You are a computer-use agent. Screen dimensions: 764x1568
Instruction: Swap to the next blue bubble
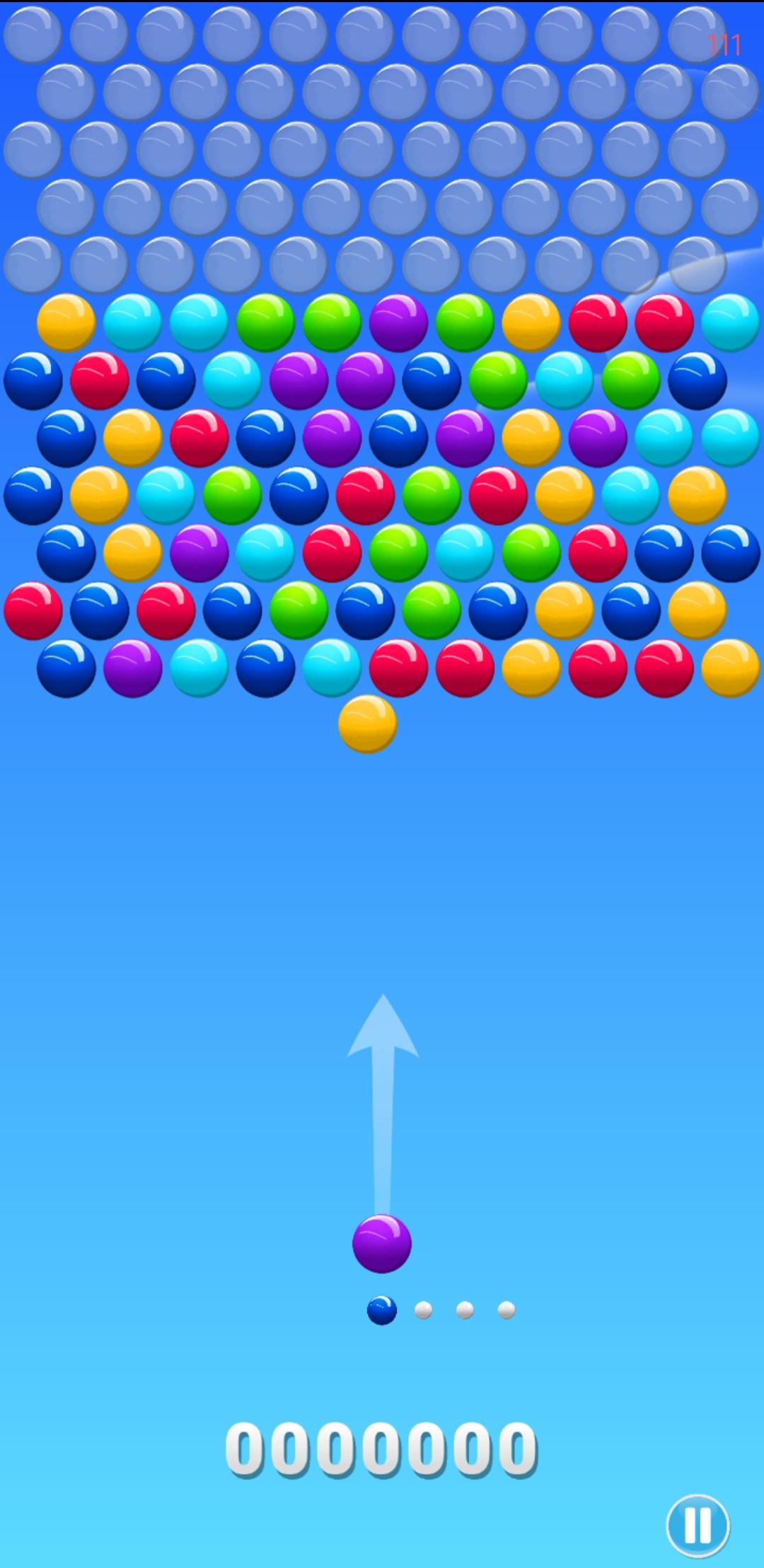[x=382, y=1311]
